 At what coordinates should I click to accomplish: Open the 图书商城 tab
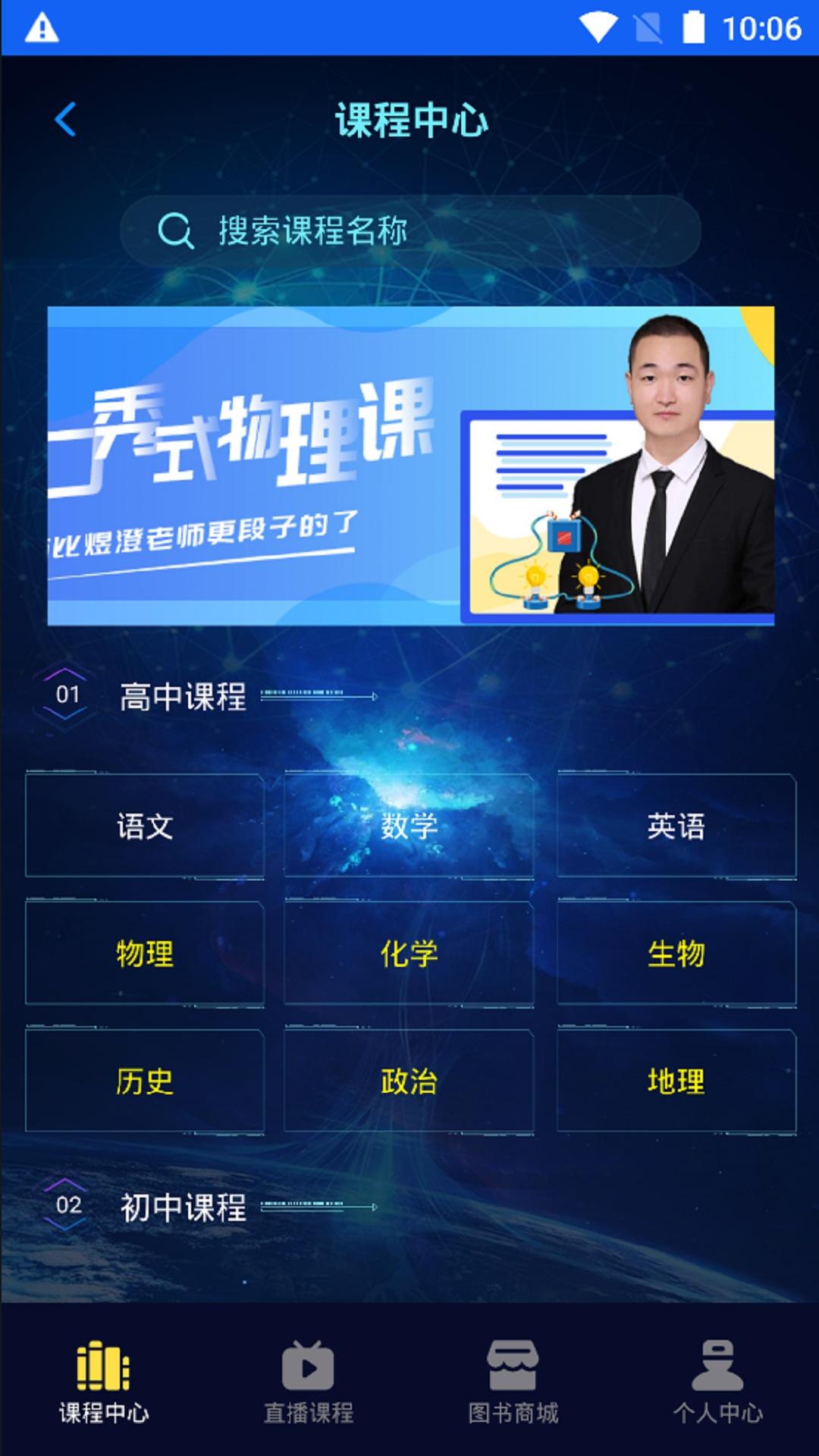click(x=513, y=1382)
